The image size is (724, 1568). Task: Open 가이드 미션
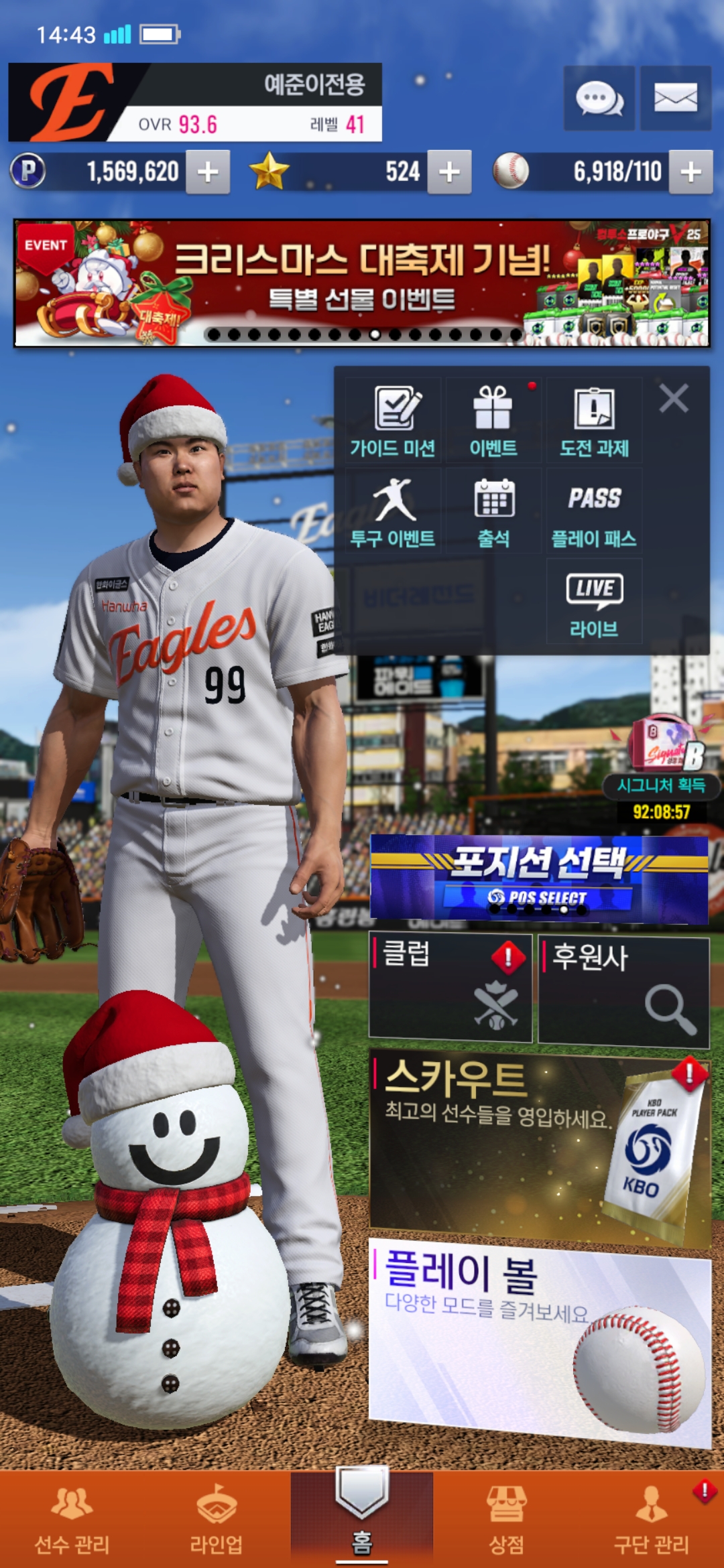tap(394, 420)
